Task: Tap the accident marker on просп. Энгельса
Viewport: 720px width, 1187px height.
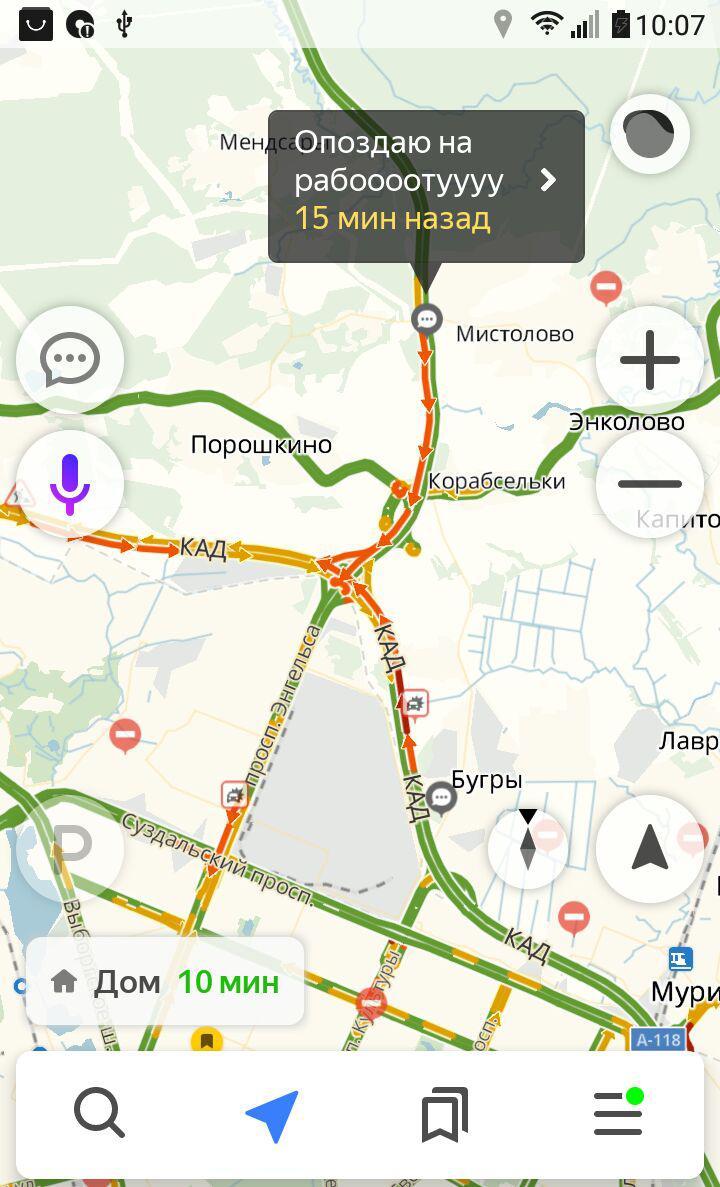Action: [234, 795]
